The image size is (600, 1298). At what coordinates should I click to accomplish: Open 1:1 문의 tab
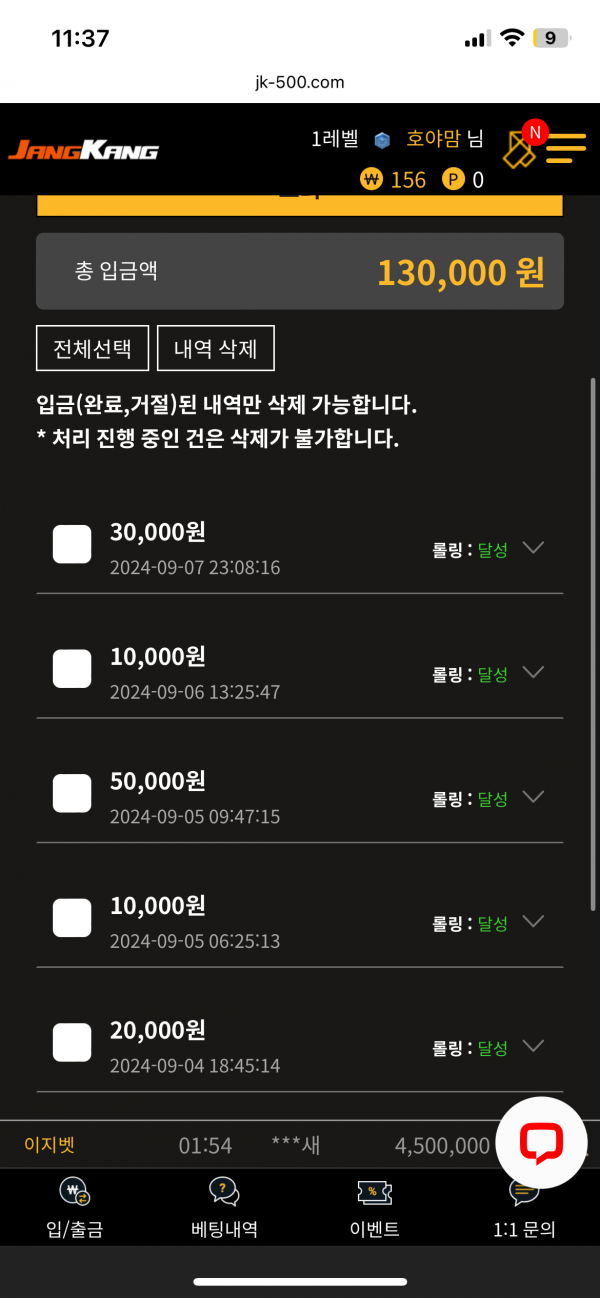click(524, 1207)
